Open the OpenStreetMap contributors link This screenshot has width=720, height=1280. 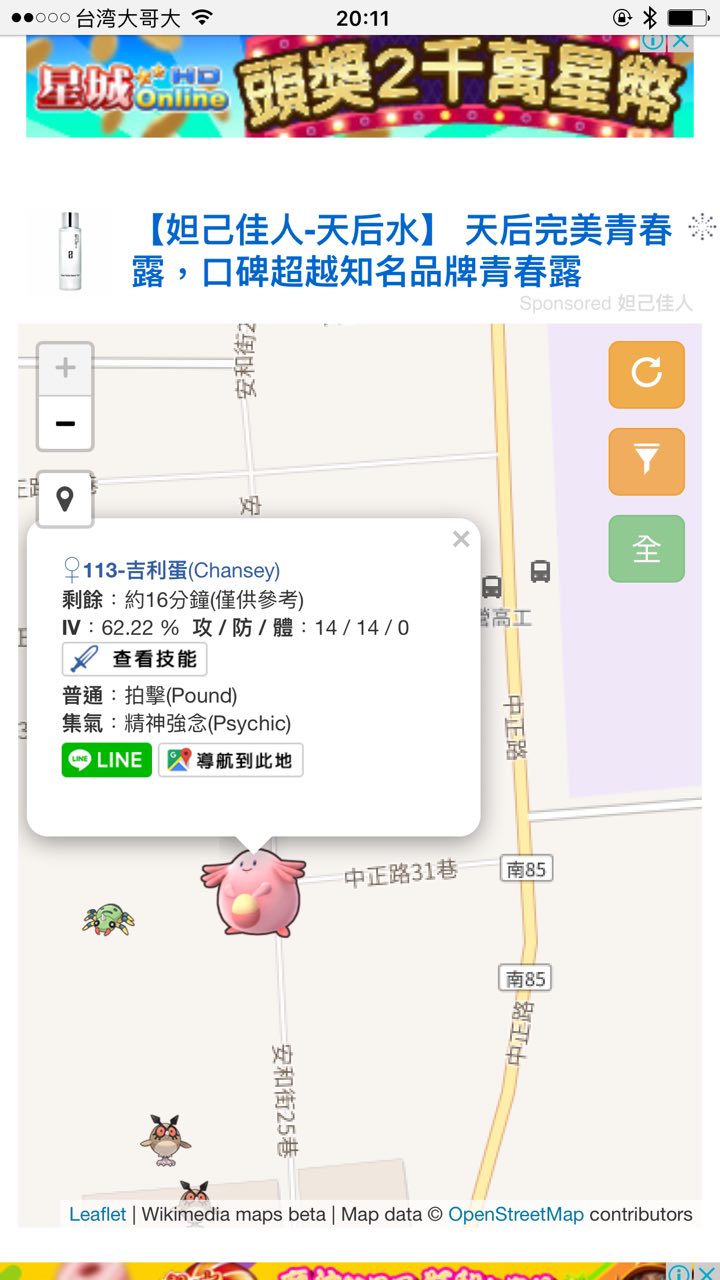pos(515,1214)
